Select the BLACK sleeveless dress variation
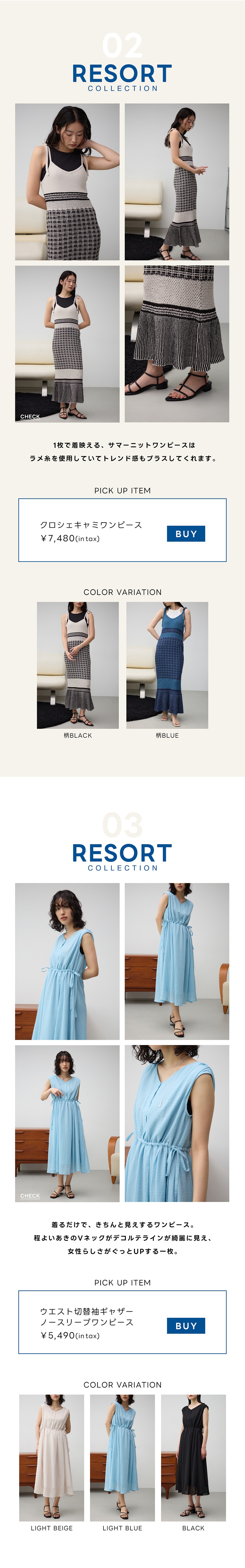The image size is (245, 1568). point(193,1458)
